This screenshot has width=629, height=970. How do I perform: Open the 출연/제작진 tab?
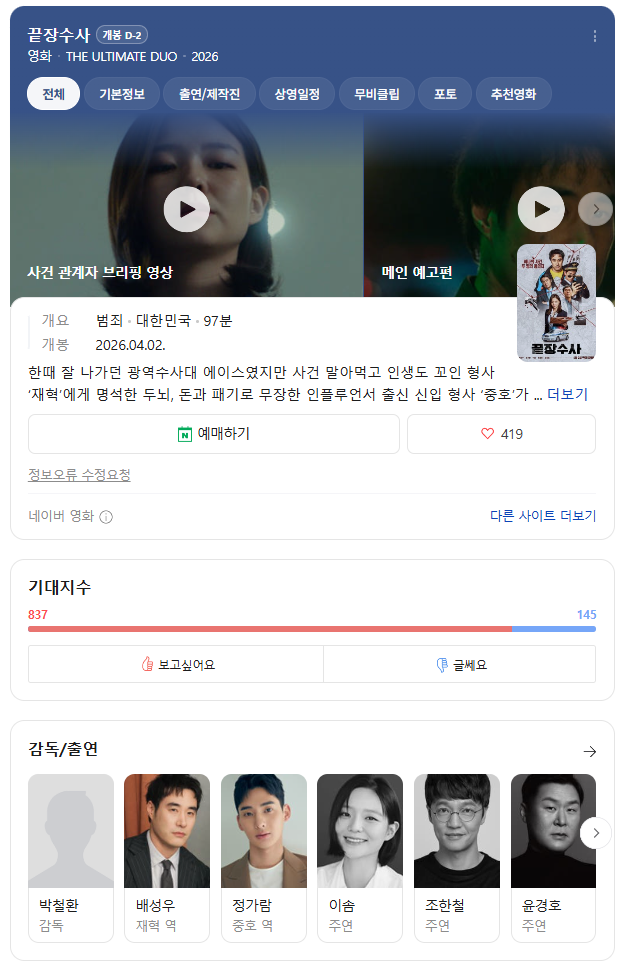[209, 94]
